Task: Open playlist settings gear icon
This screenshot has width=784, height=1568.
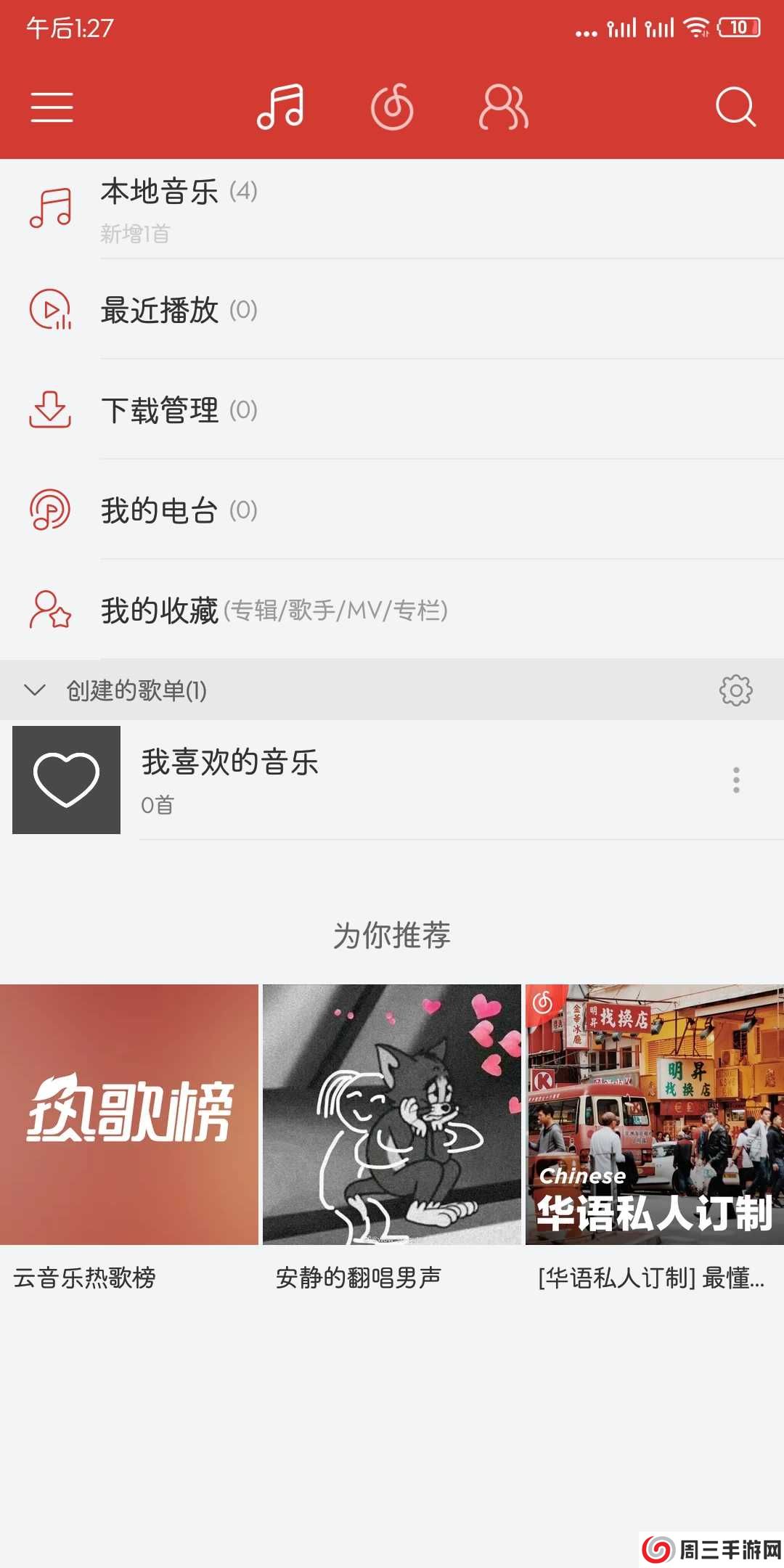Action: (735, 690)
